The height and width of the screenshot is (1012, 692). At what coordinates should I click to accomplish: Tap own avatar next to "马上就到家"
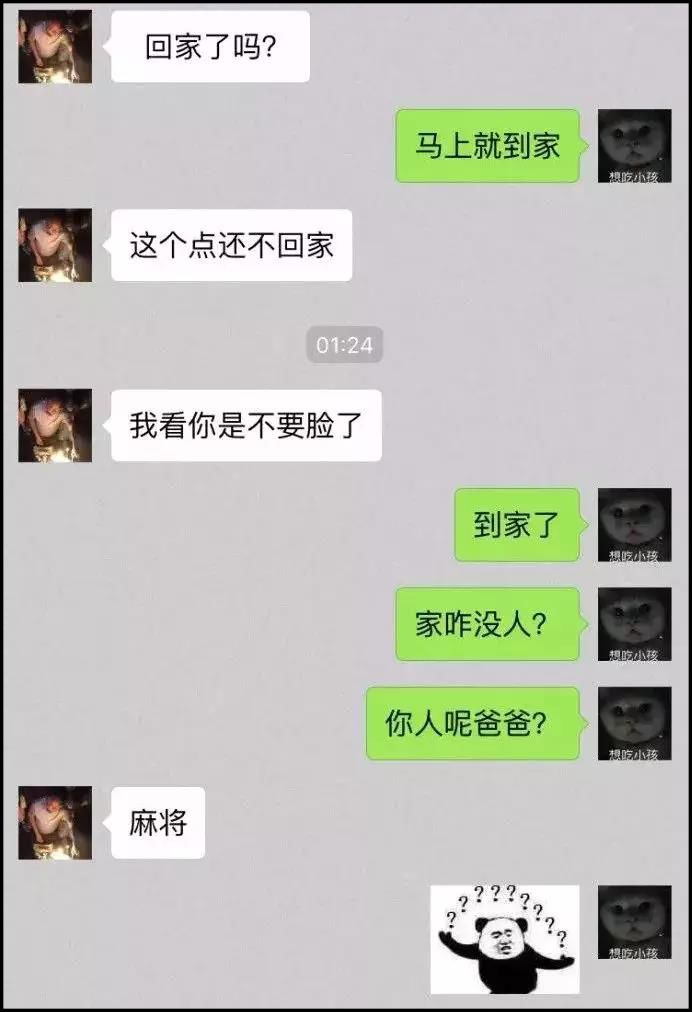[x=634, y=146]
